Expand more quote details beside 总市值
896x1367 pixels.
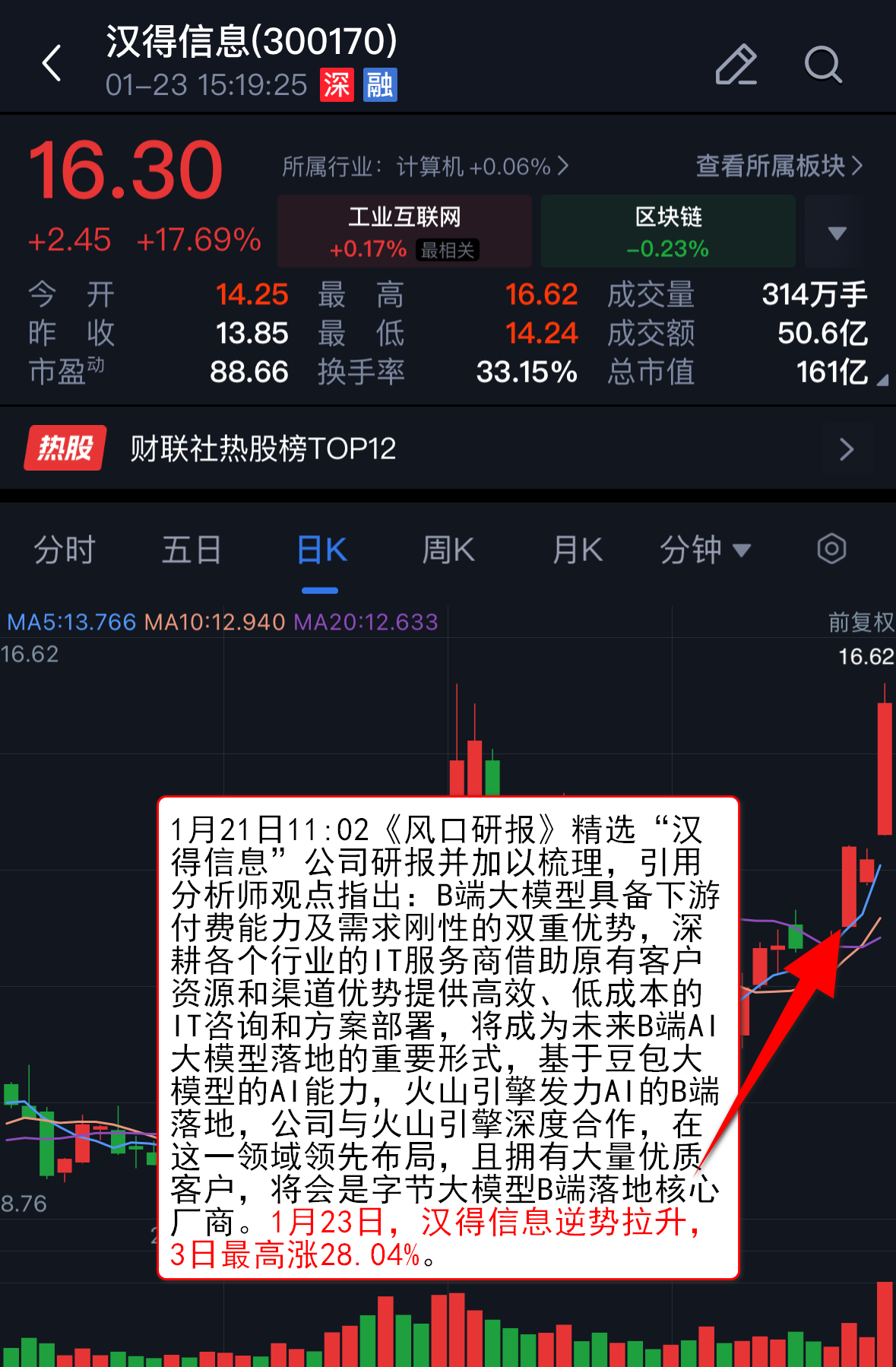882,379
